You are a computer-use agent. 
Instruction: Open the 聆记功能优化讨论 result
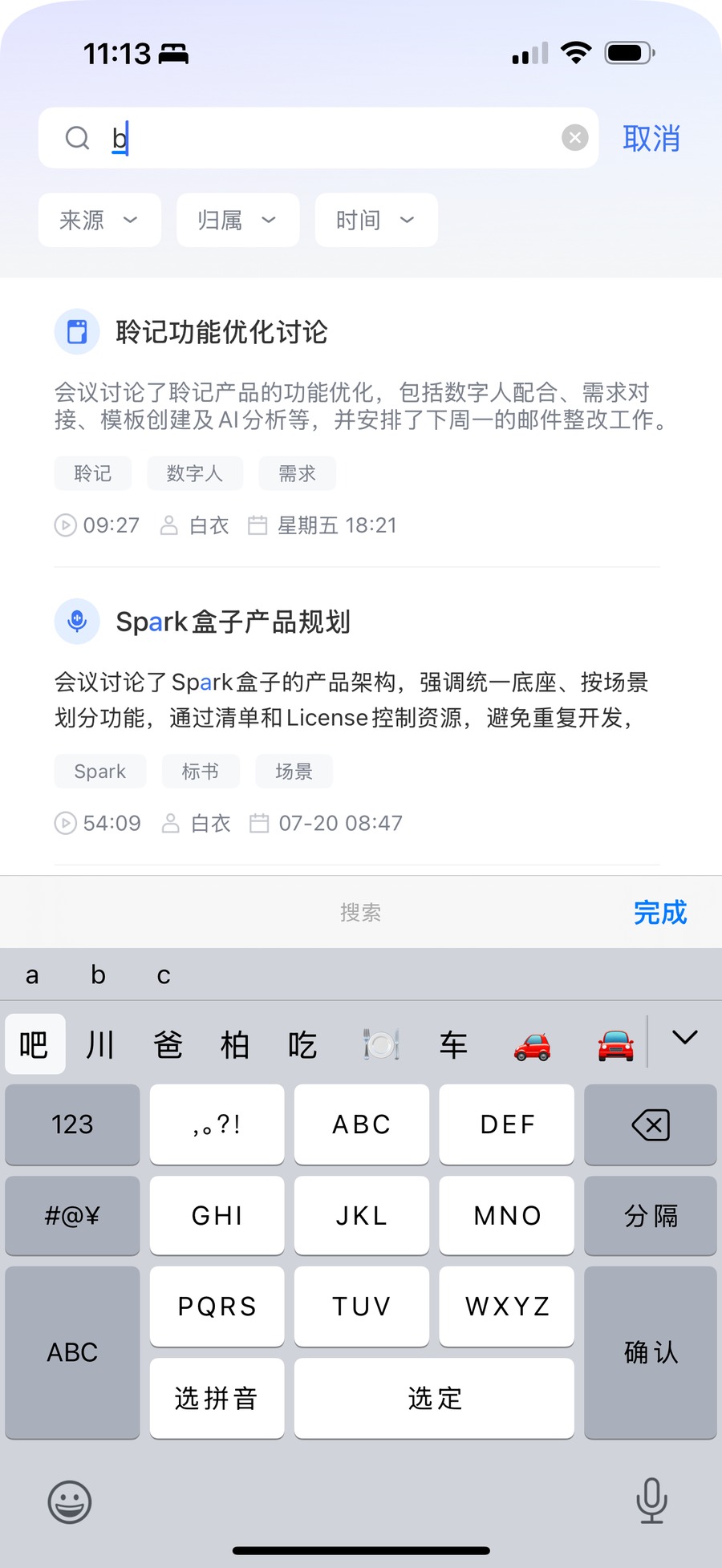tap(221, 332)
